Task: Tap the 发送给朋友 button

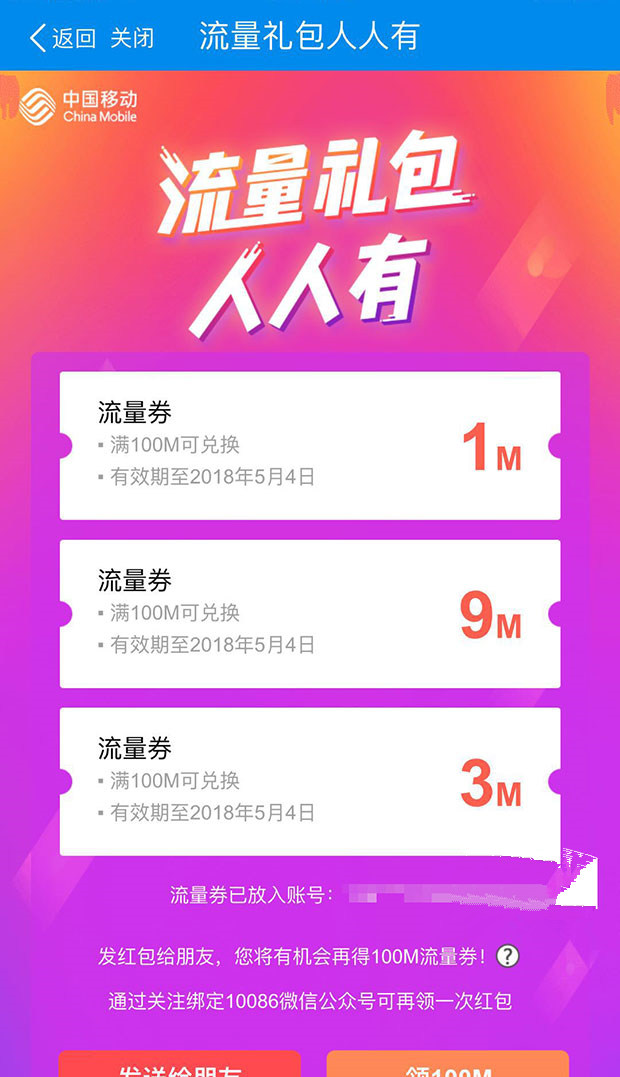Action: click(179, 1066)
